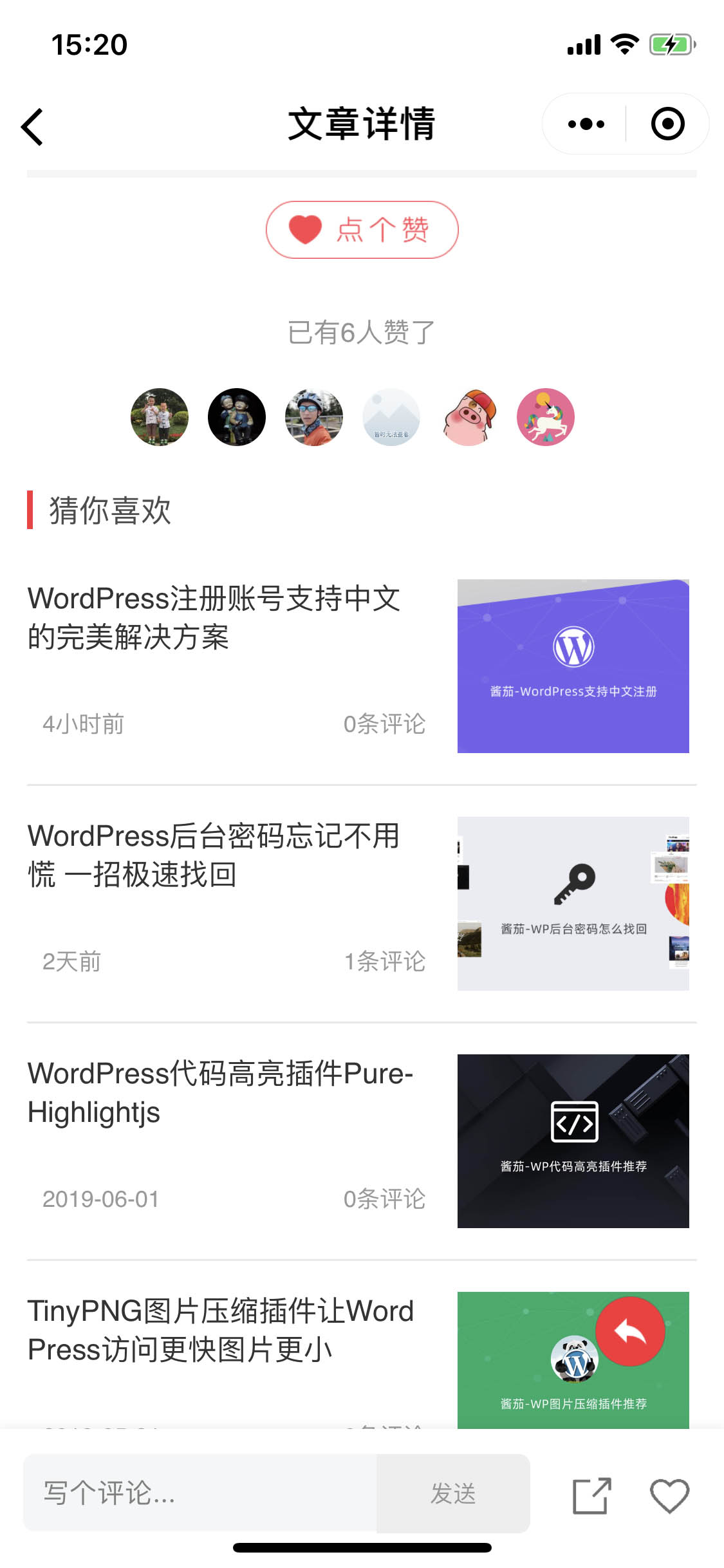Open article TinyPNG图片压缩插件
The height and width of the screenshot is (1568, 724).
[219, 1330]
